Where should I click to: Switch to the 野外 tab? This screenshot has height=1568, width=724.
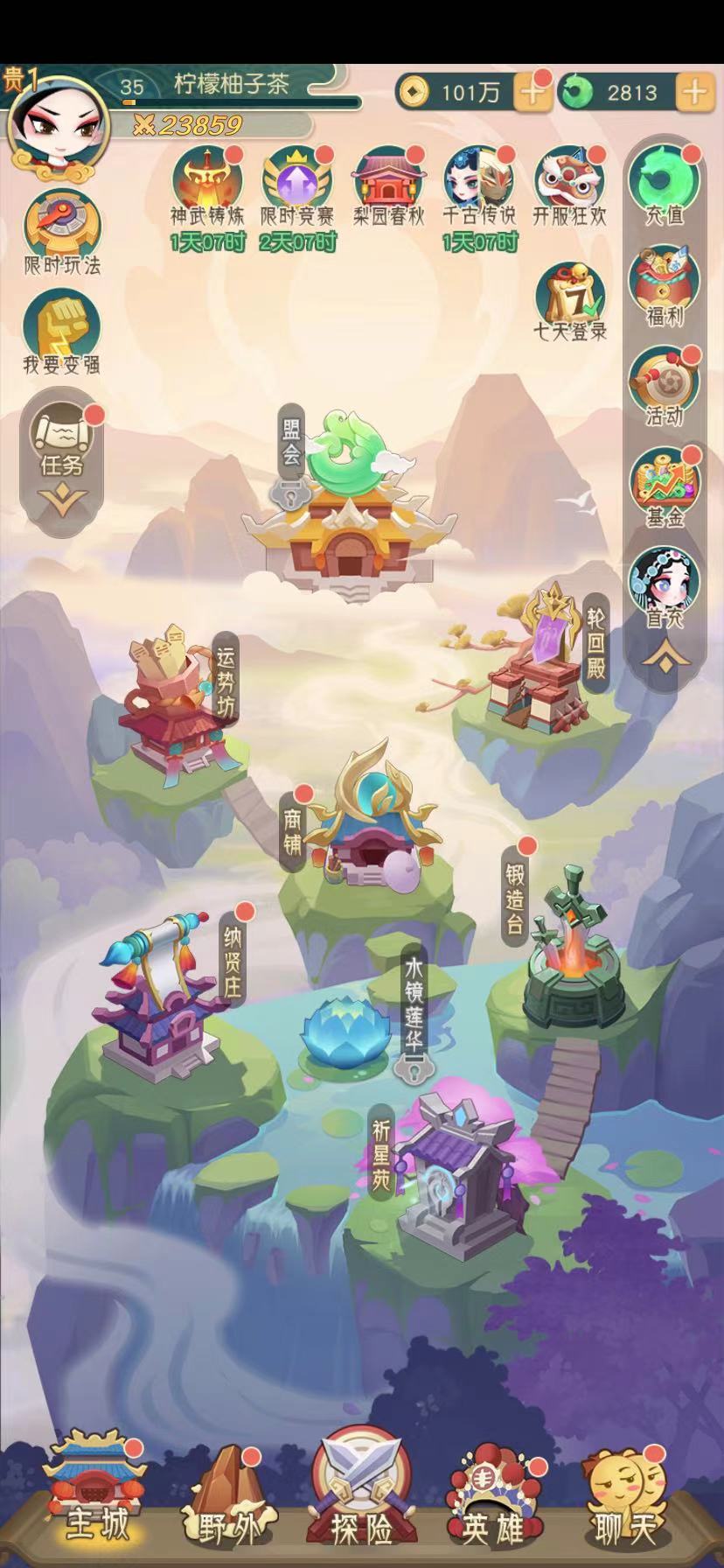227,1498
